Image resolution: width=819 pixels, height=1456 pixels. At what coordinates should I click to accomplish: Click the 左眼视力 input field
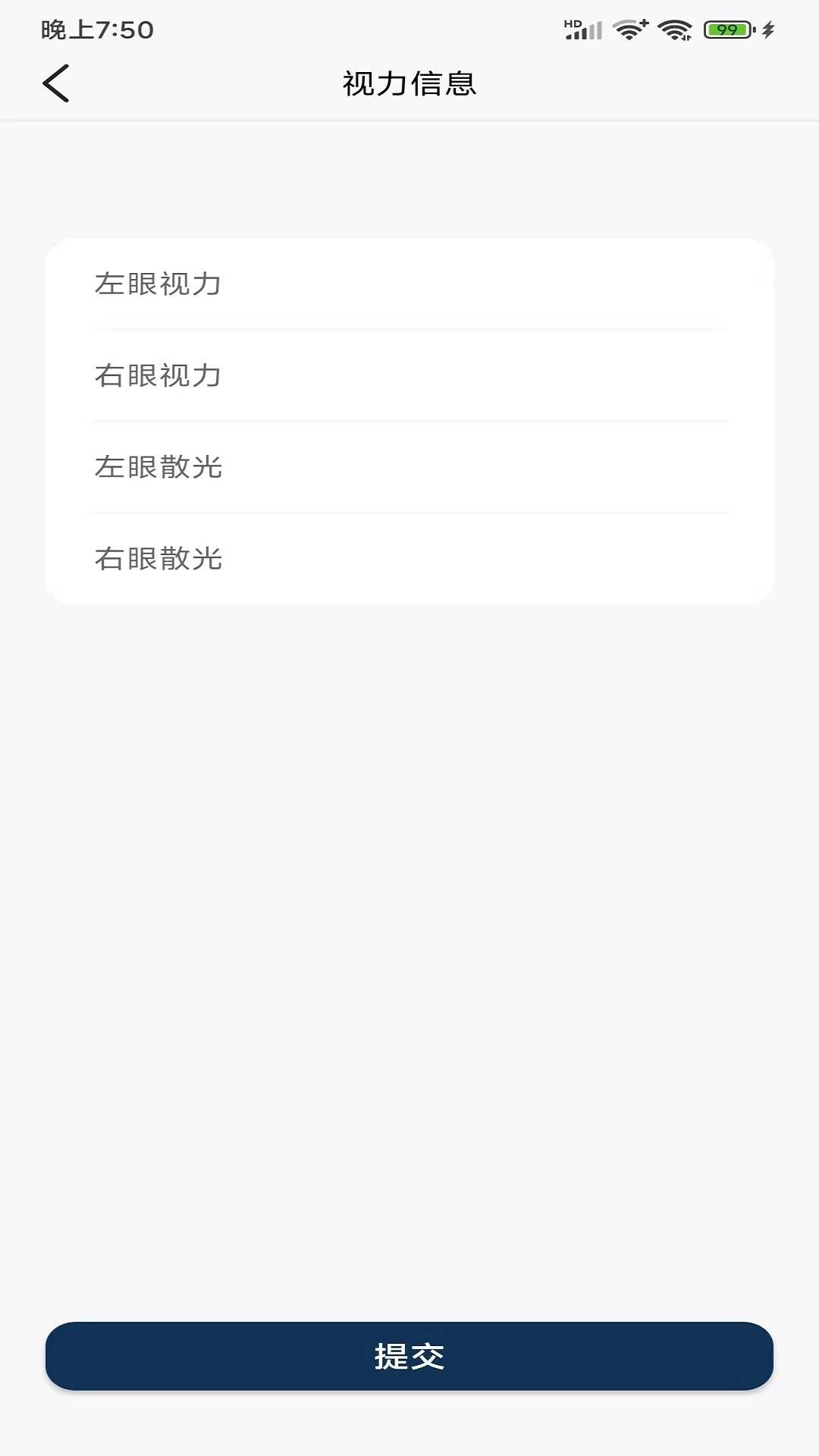pos(409,284)
